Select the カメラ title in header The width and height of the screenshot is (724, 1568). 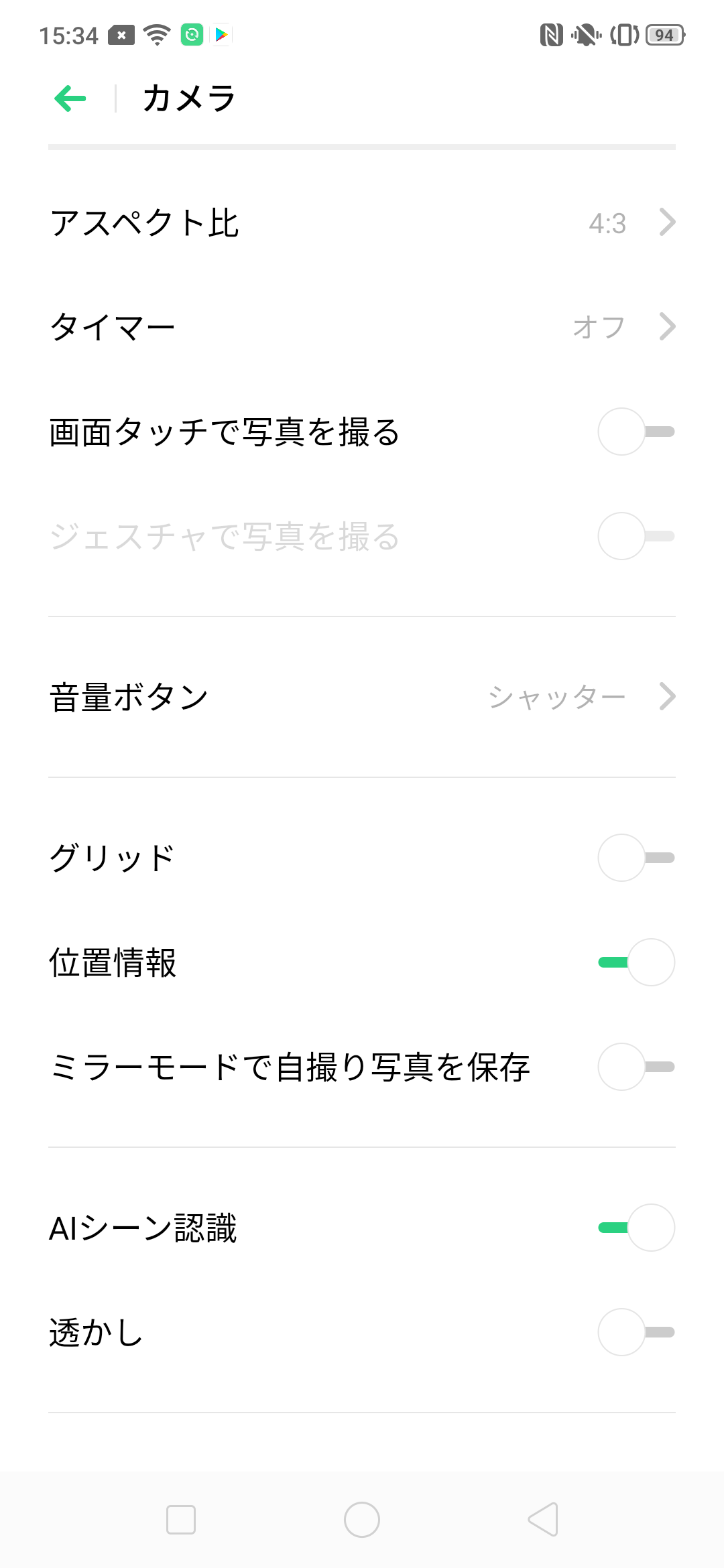click(188, 97)
